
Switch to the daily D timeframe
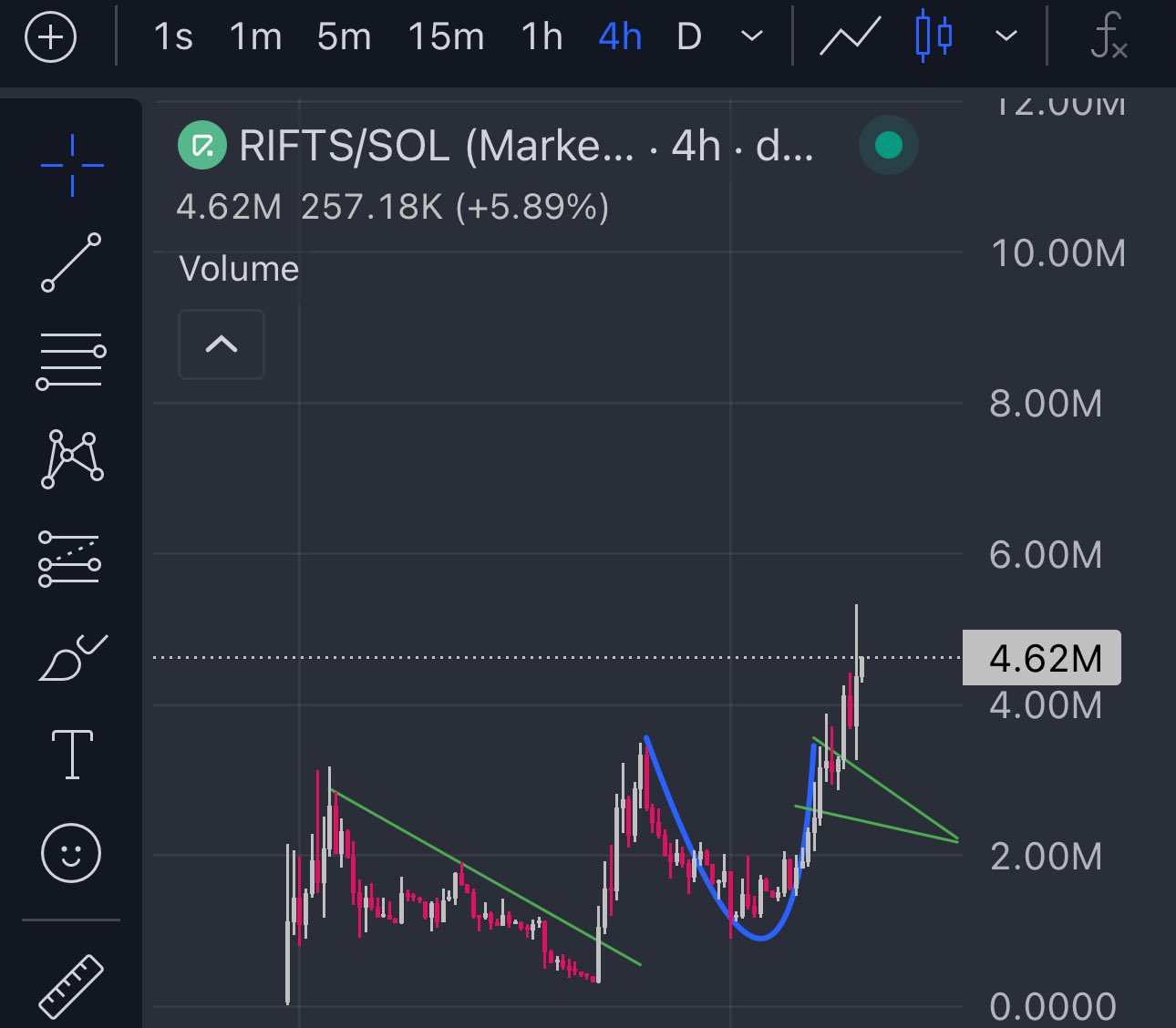tap(689, 37)
